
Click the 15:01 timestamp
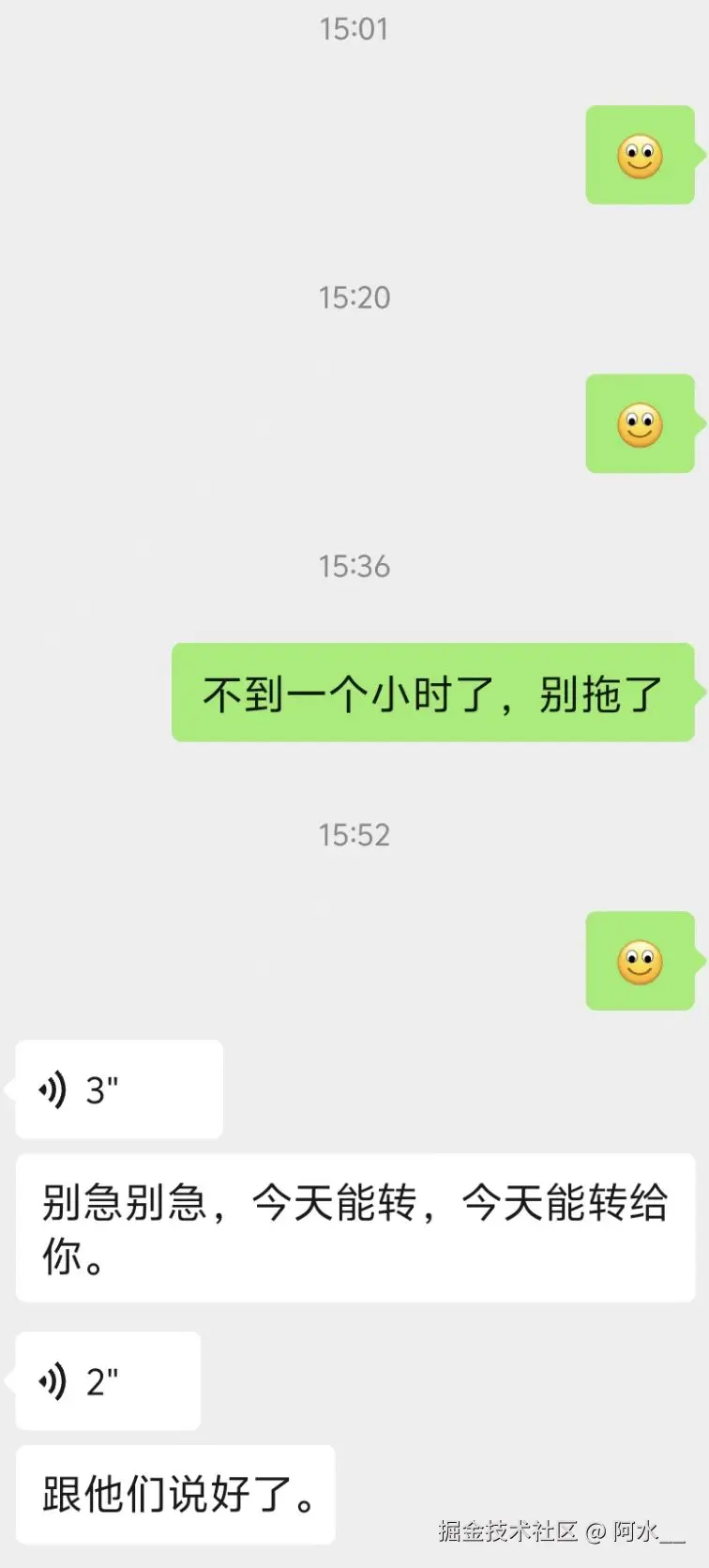tap(354, 29)
